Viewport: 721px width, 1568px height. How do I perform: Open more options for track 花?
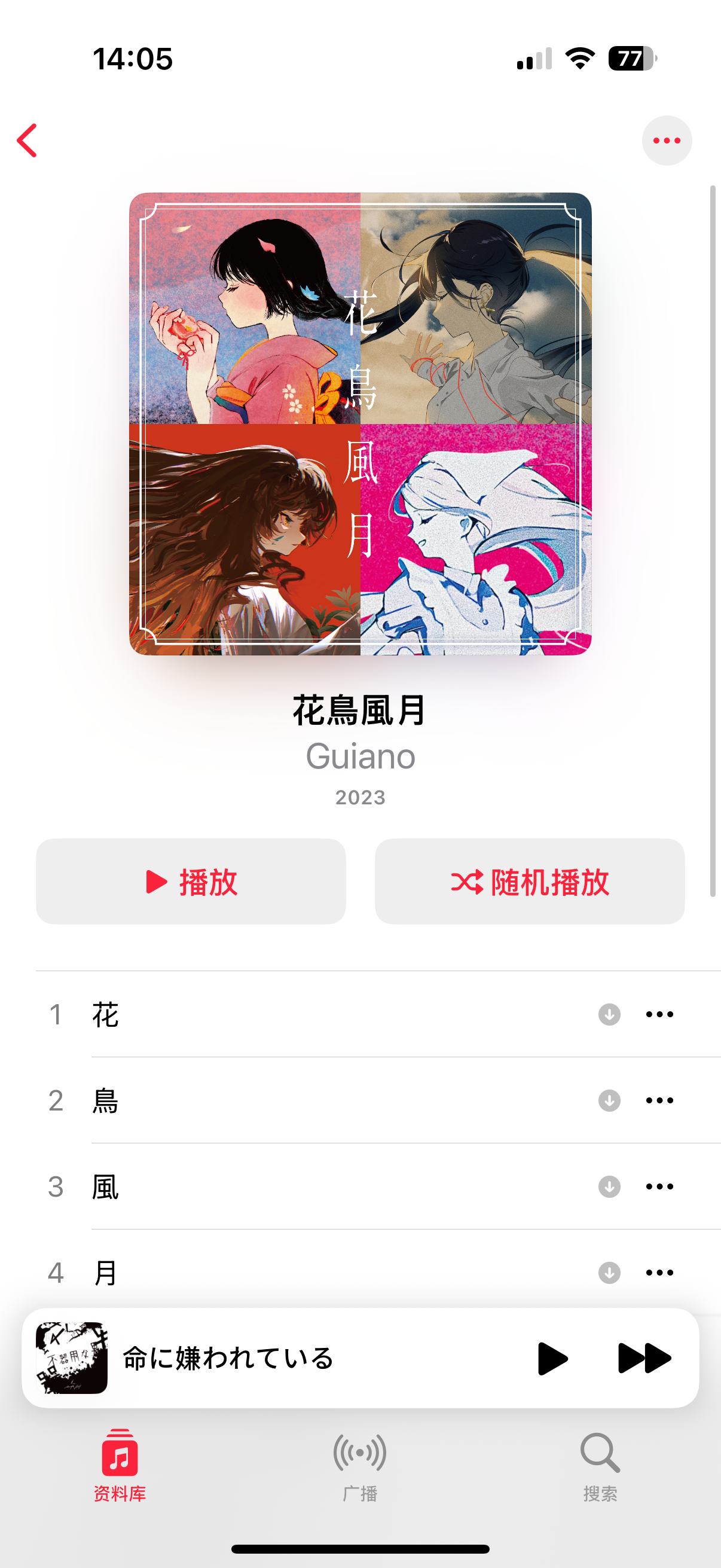pos(659,1015)
